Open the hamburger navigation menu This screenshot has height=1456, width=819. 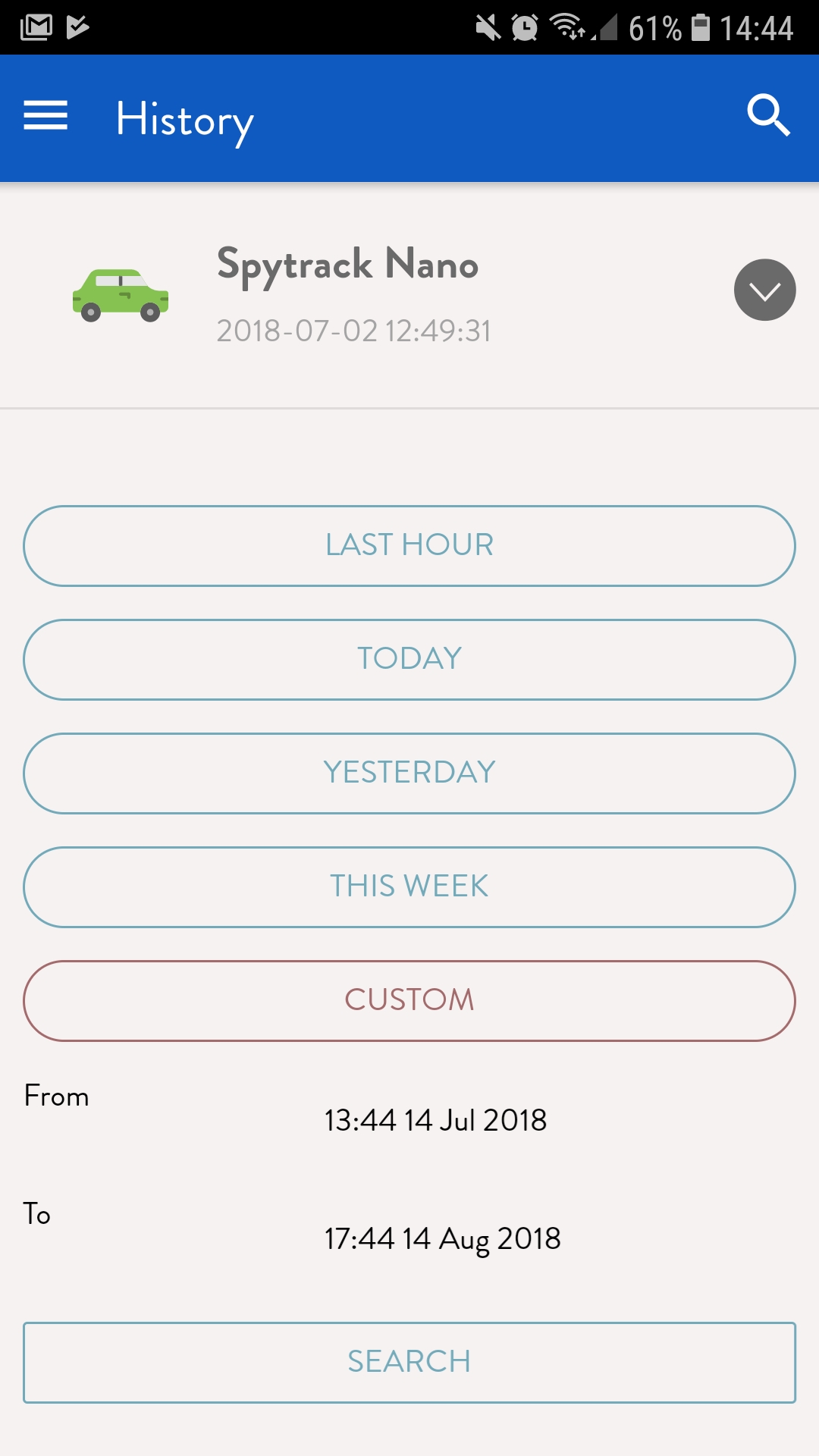[45, 116]
